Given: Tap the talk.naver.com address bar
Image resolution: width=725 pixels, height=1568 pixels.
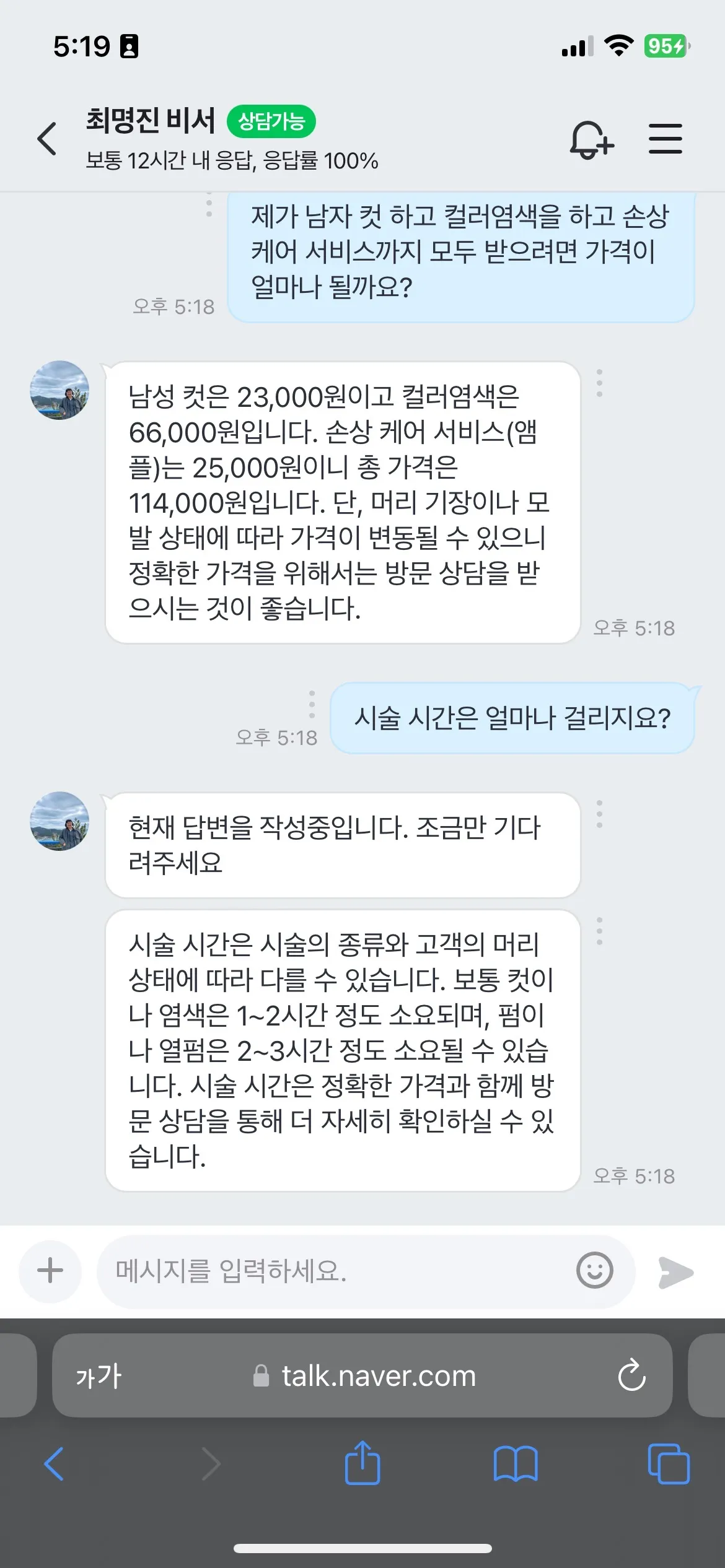Looking at the screenshot, I should point(378,1376).
